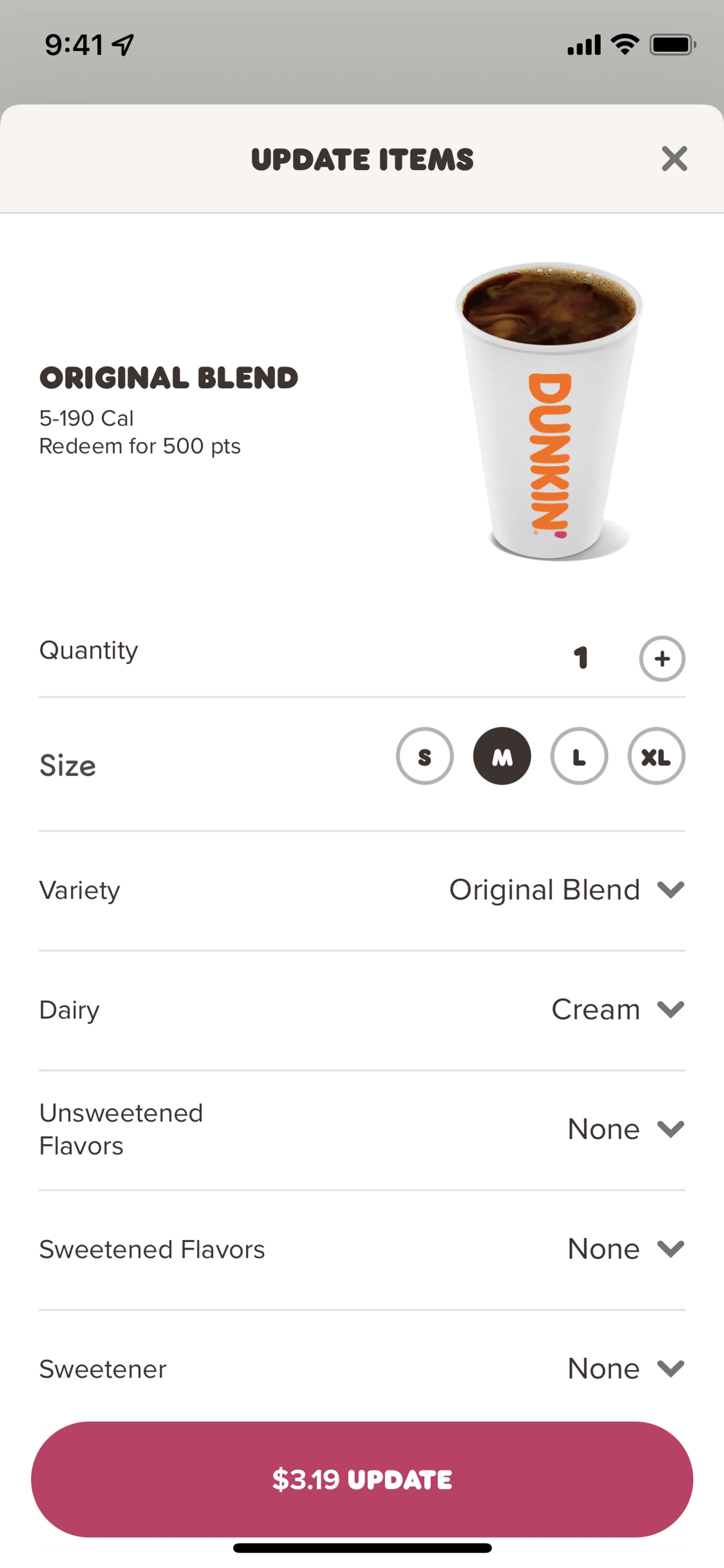Viewport: 724px width, 1568px height.
Task: Close the Update Items sheet
Action: tap(674, 159)
